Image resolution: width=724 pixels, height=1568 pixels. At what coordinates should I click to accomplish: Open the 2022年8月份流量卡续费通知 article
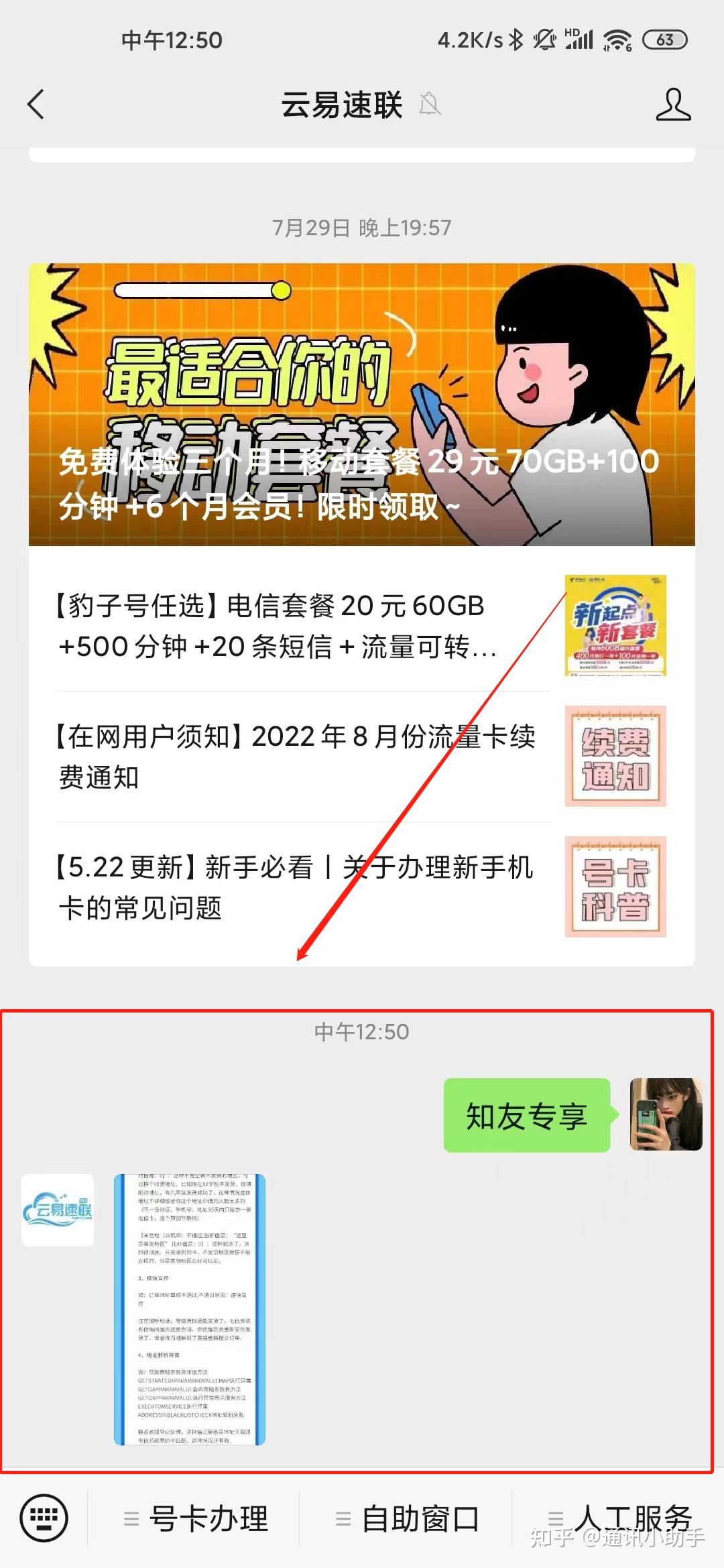302,757
